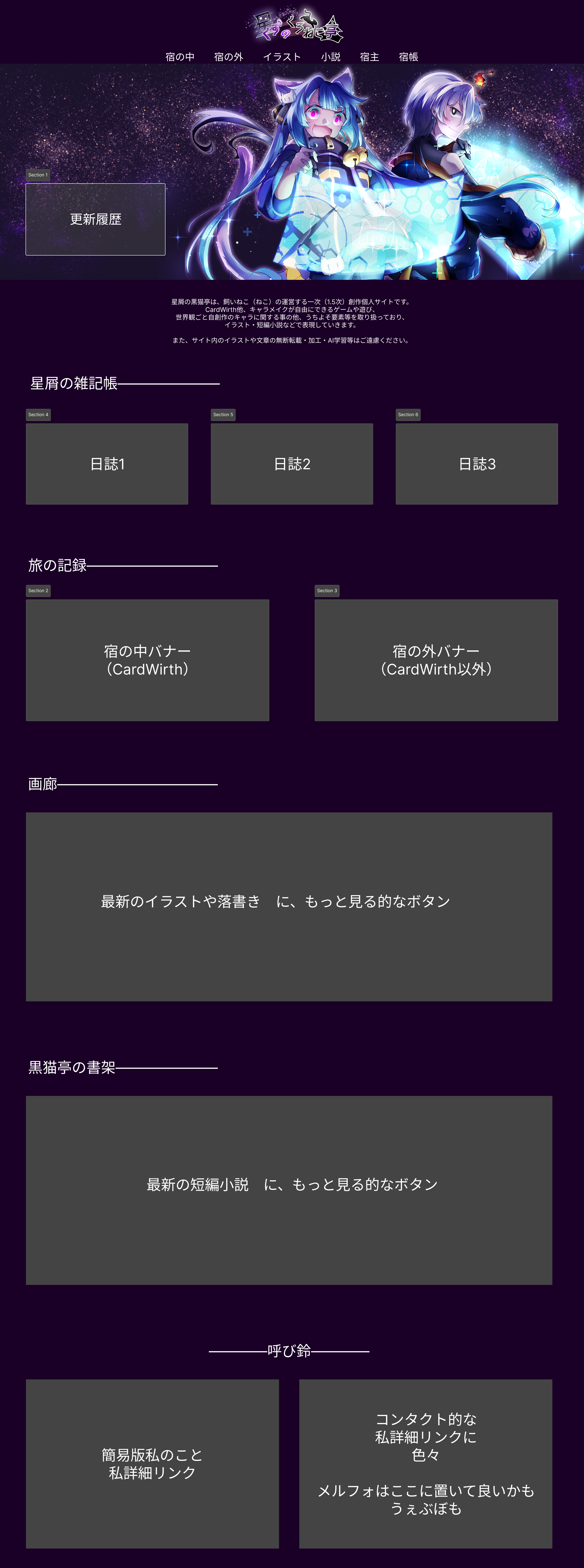Tap the 宿の中バナー (CardWirth) banner
This screenshot has height=1568, width=584.
tap(147, 660)
